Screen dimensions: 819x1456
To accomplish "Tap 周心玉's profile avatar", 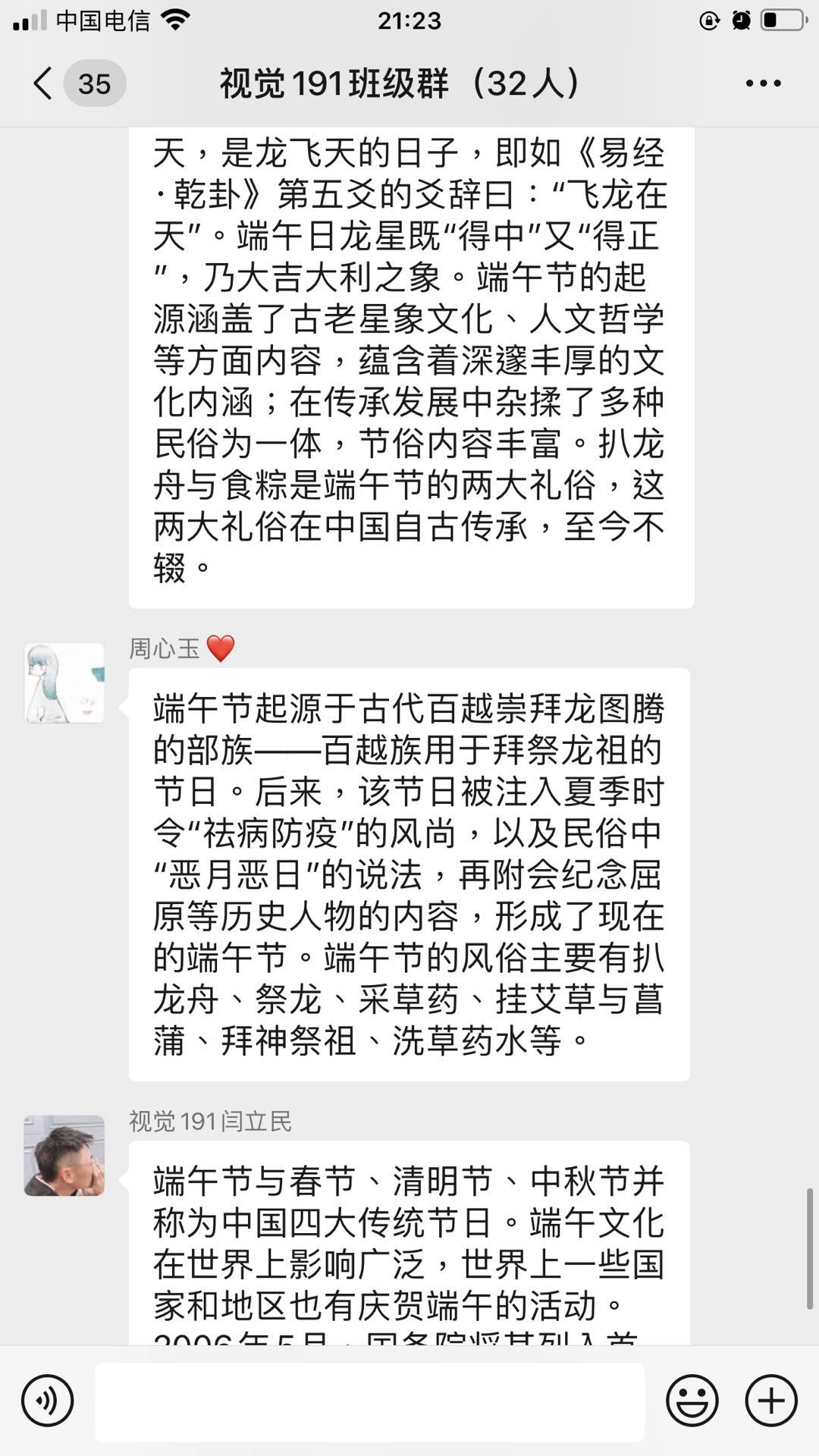I will pyautogui.click(x=64, y=682).
